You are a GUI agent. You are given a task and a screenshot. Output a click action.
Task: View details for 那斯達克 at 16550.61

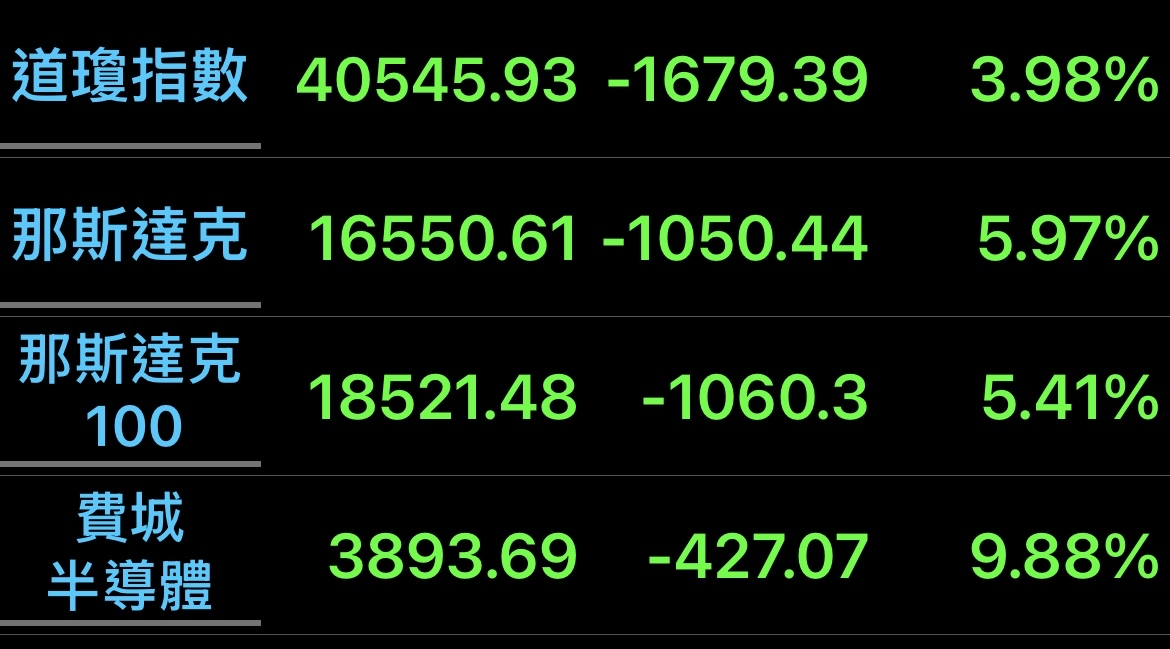pos(130,238)
